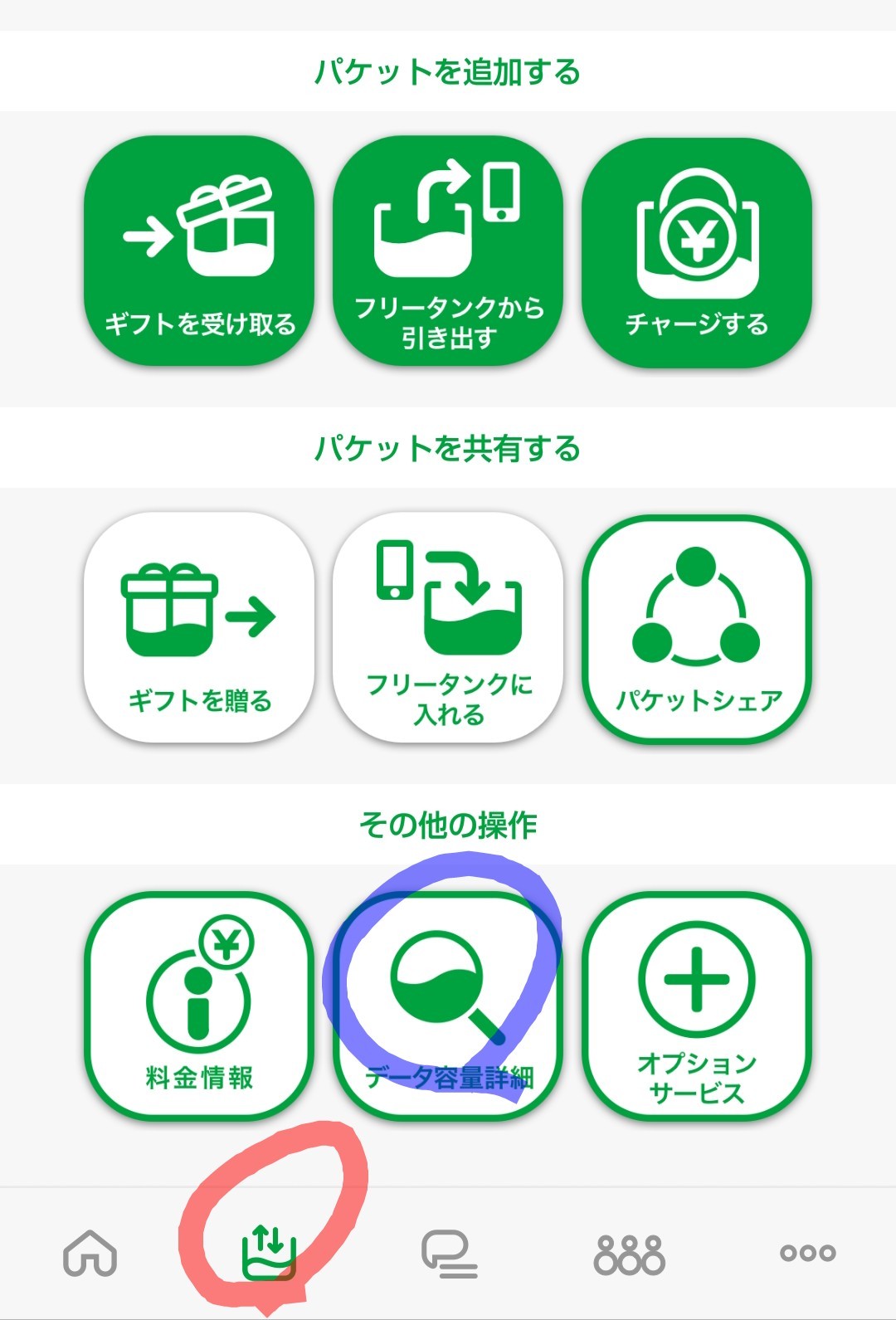Open the chat bubbles tab
This screenshot has height=1320, width=896.
pyautogui.click(x=449, y=1254)
